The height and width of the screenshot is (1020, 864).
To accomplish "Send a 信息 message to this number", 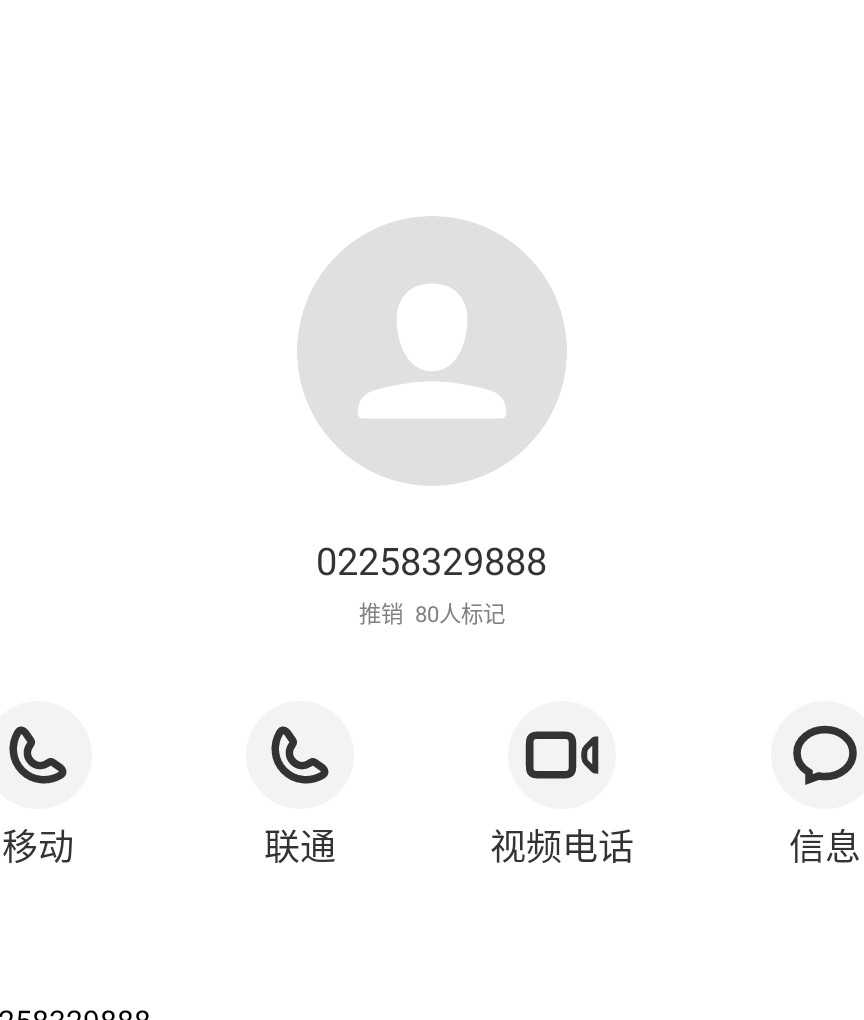I will coord(823,755).
